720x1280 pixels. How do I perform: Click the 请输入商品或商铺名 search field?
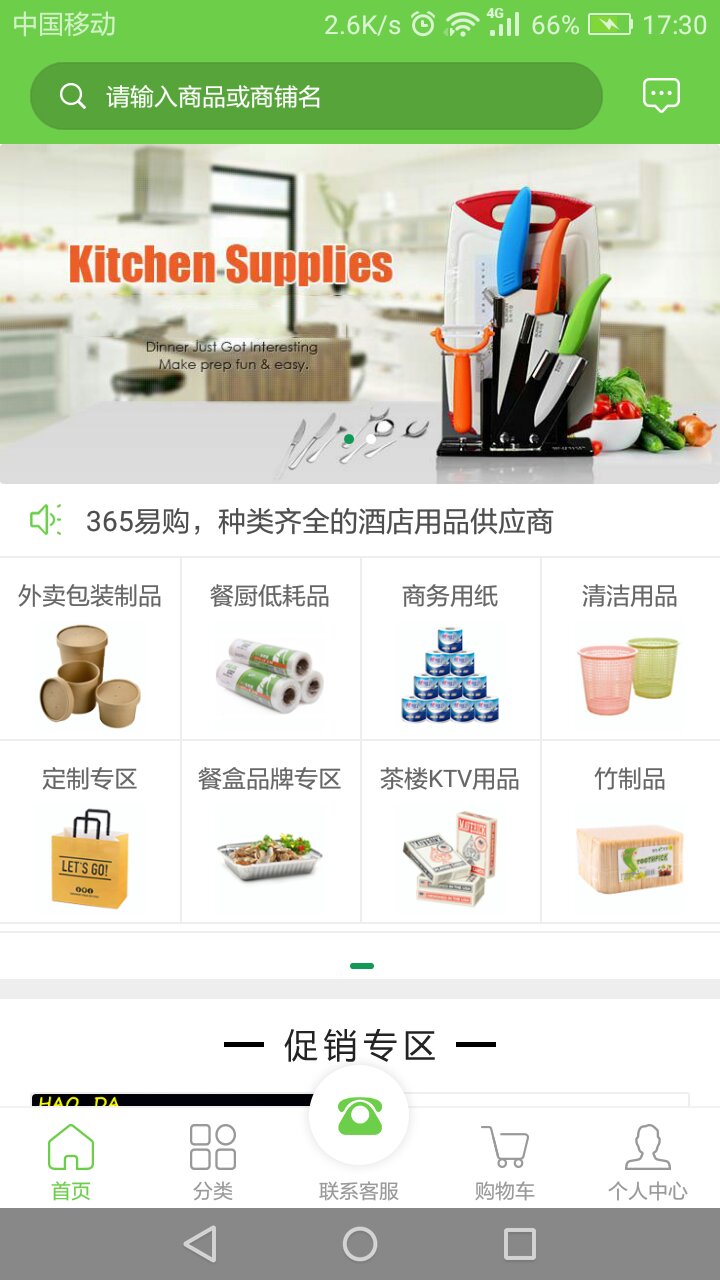pyautogui.click(x=300, y=95)
